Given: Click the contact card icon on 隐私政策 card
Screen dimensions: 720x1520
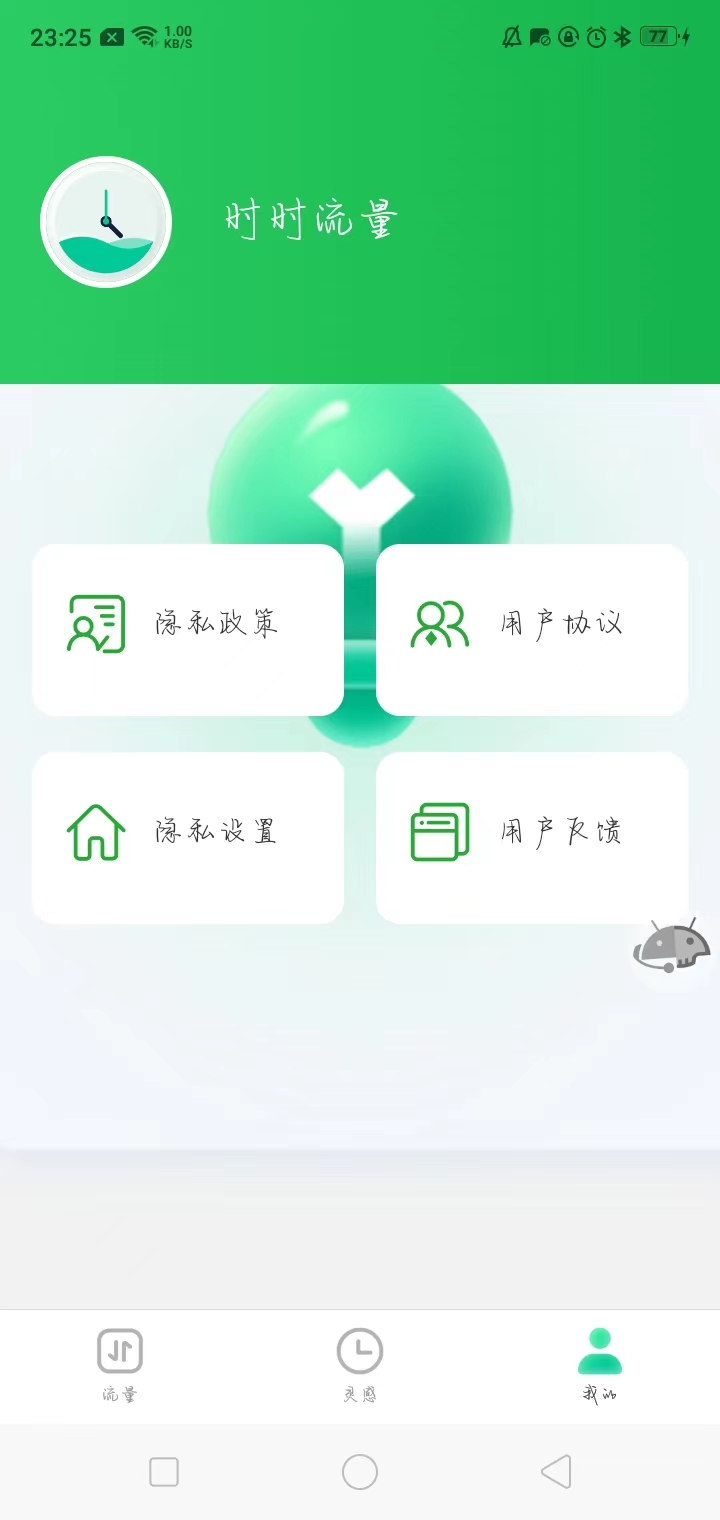Looking at the screenshot, I should click(95, 622).
